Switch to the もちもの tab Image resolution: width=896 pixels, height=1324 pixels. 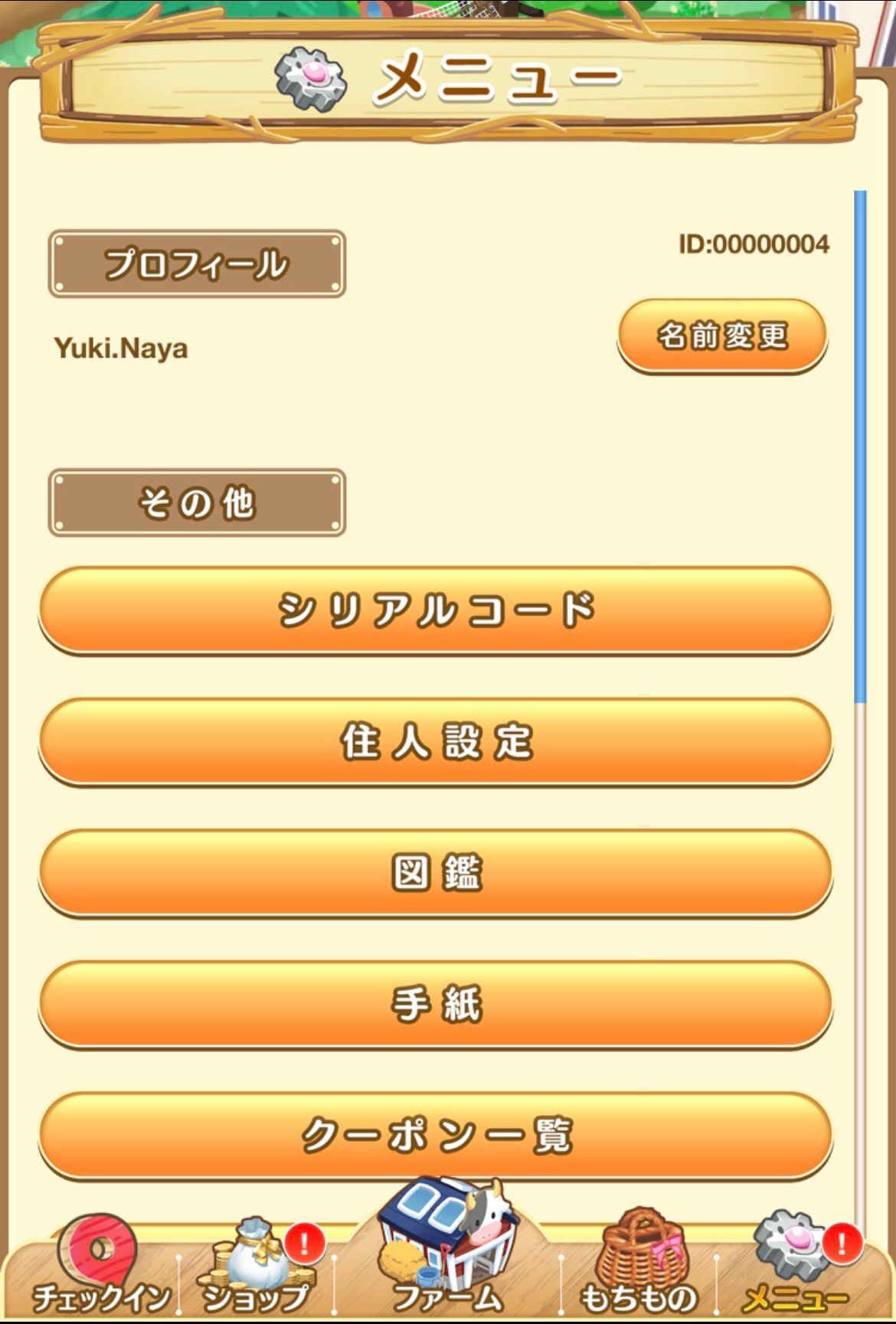pos(639,1267)
